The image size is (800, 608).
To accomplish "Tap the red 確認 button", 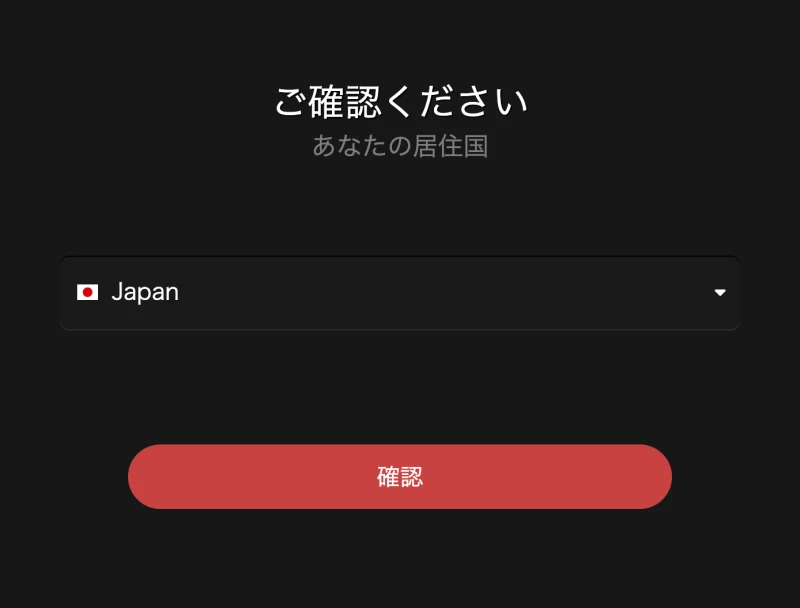I will tap(400, 477).
